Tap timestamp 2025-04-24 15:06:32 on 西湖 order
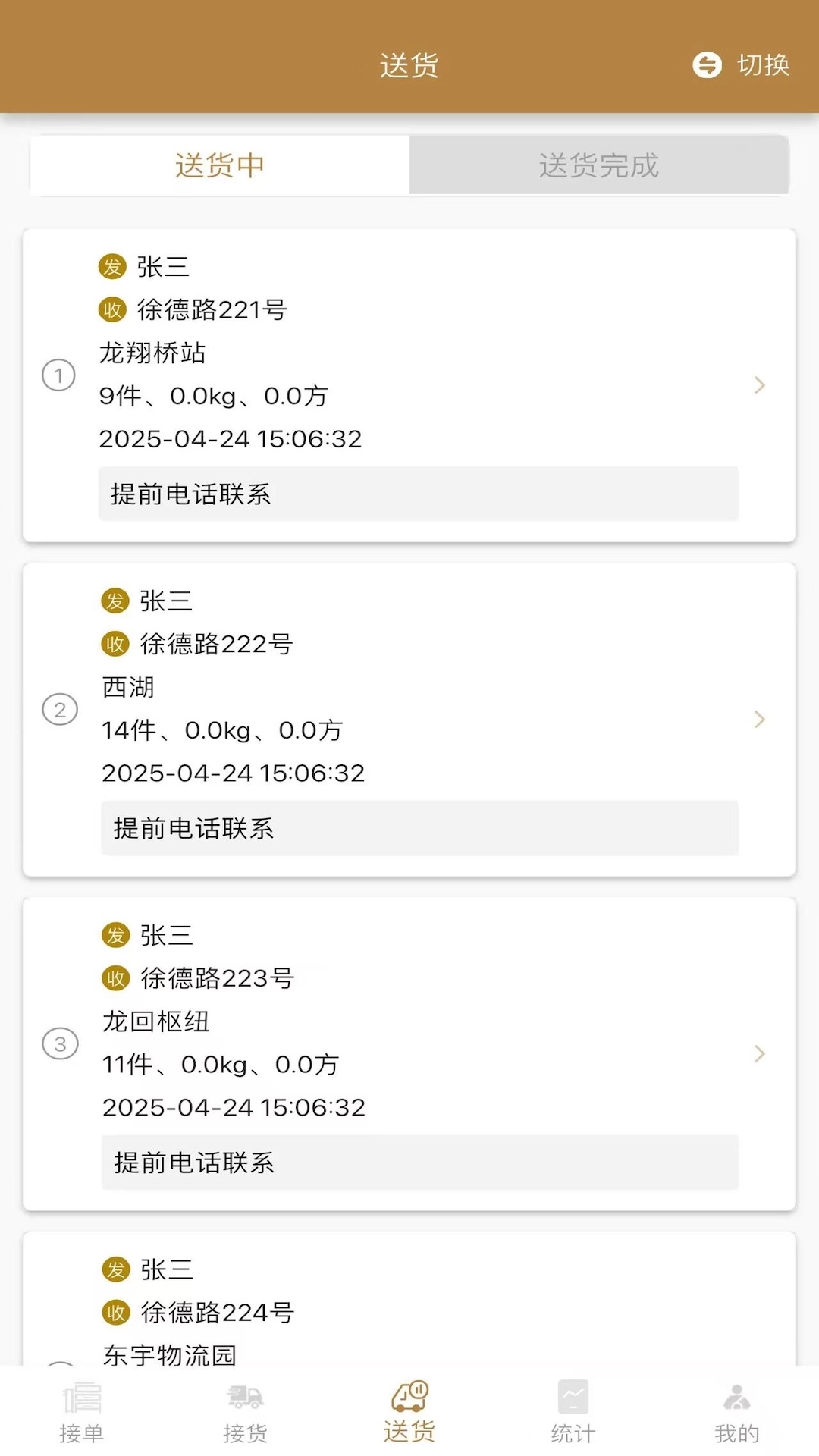819x1456 pixels. (233, 773)
